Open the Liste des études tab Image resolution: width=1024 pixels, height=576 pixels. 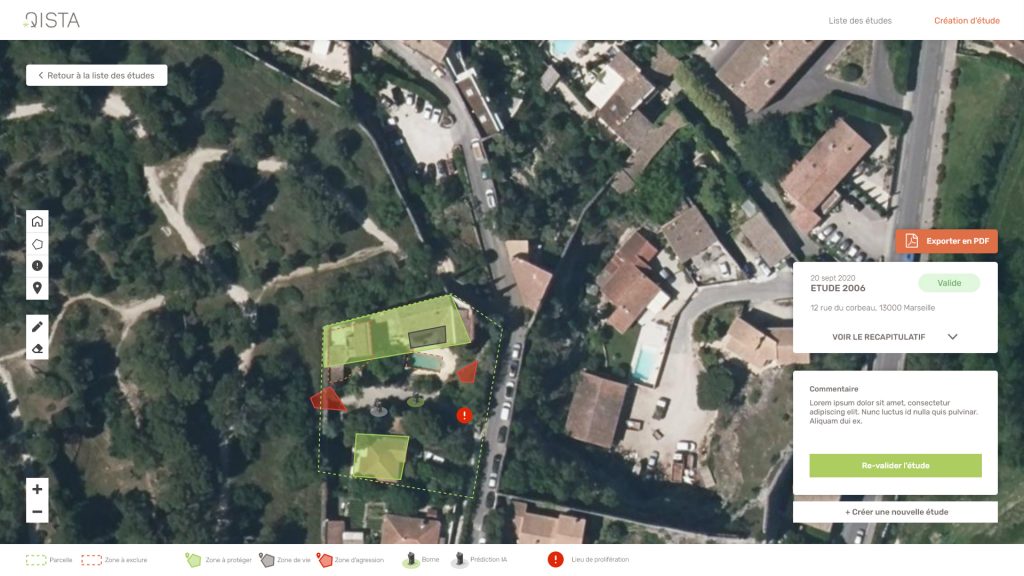click(x=859, y=20)
